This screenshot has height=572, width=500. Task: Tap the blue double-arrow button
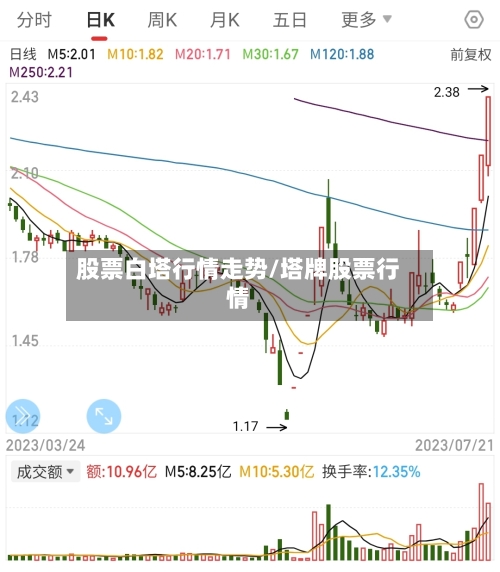click(x=23, y=416)
